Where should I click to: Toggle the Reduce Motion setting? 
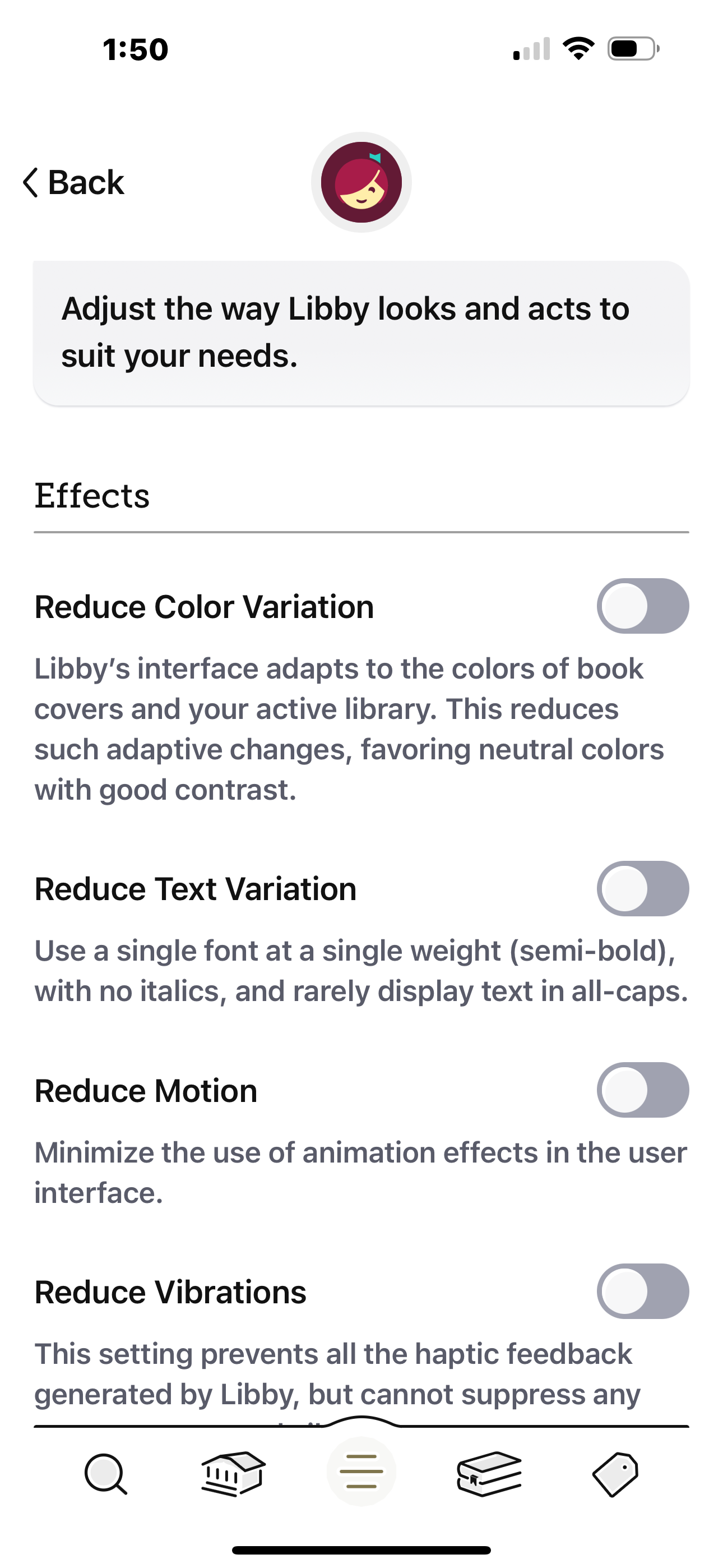(x=642, y=1090)
